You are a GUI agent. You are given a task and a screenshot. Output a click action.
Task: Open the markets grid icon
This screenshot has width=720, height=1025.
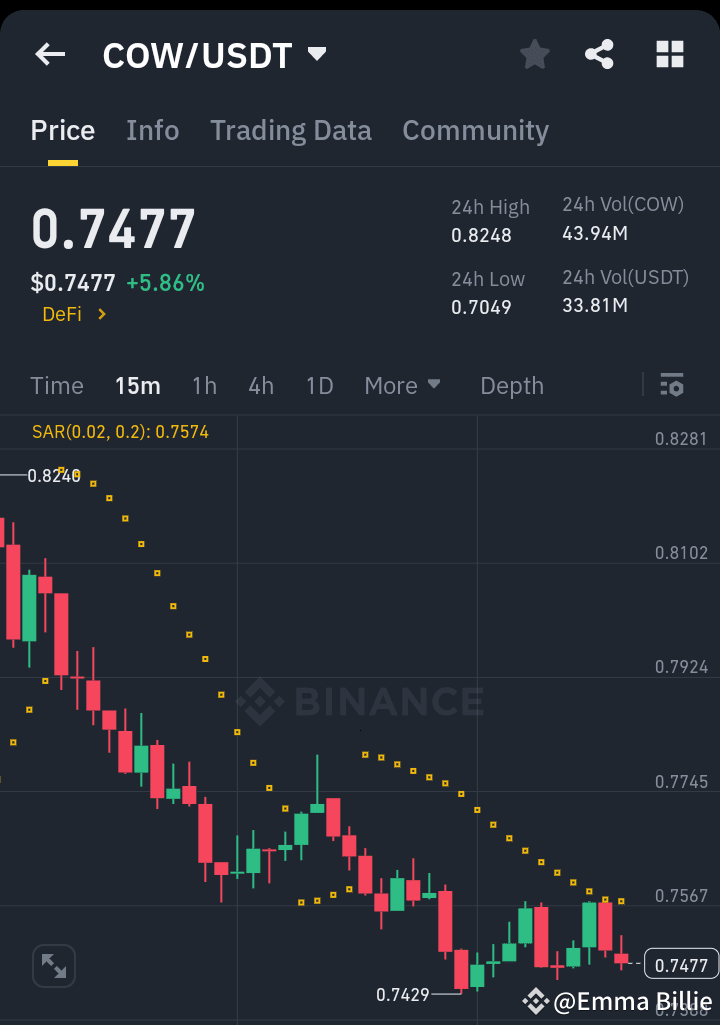668,55
